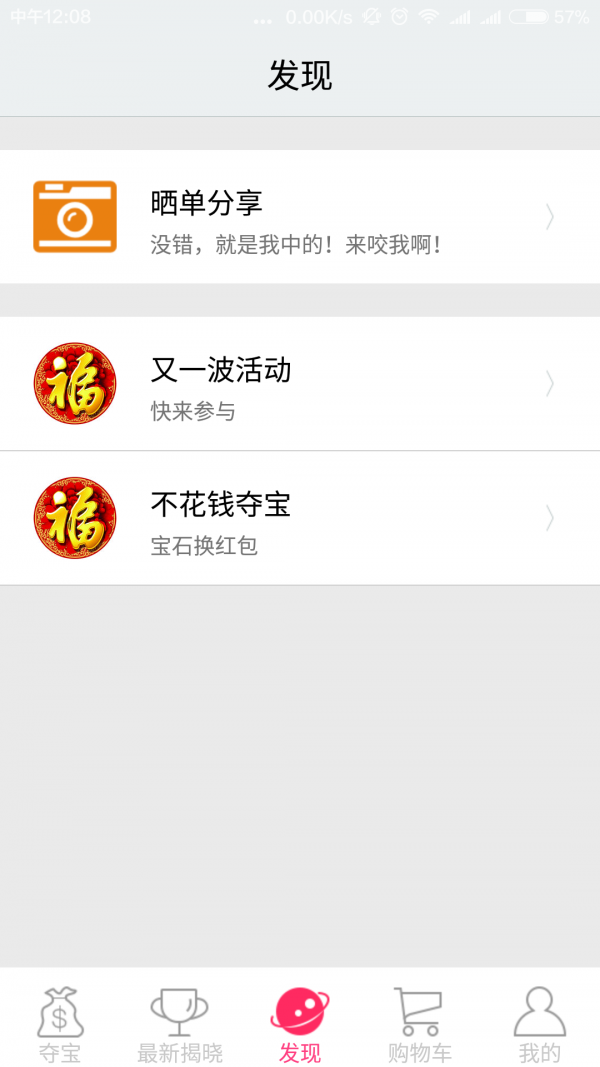Select the 不花钱夺宝 row
The image size is (600, 1067).
click(300, 518)
